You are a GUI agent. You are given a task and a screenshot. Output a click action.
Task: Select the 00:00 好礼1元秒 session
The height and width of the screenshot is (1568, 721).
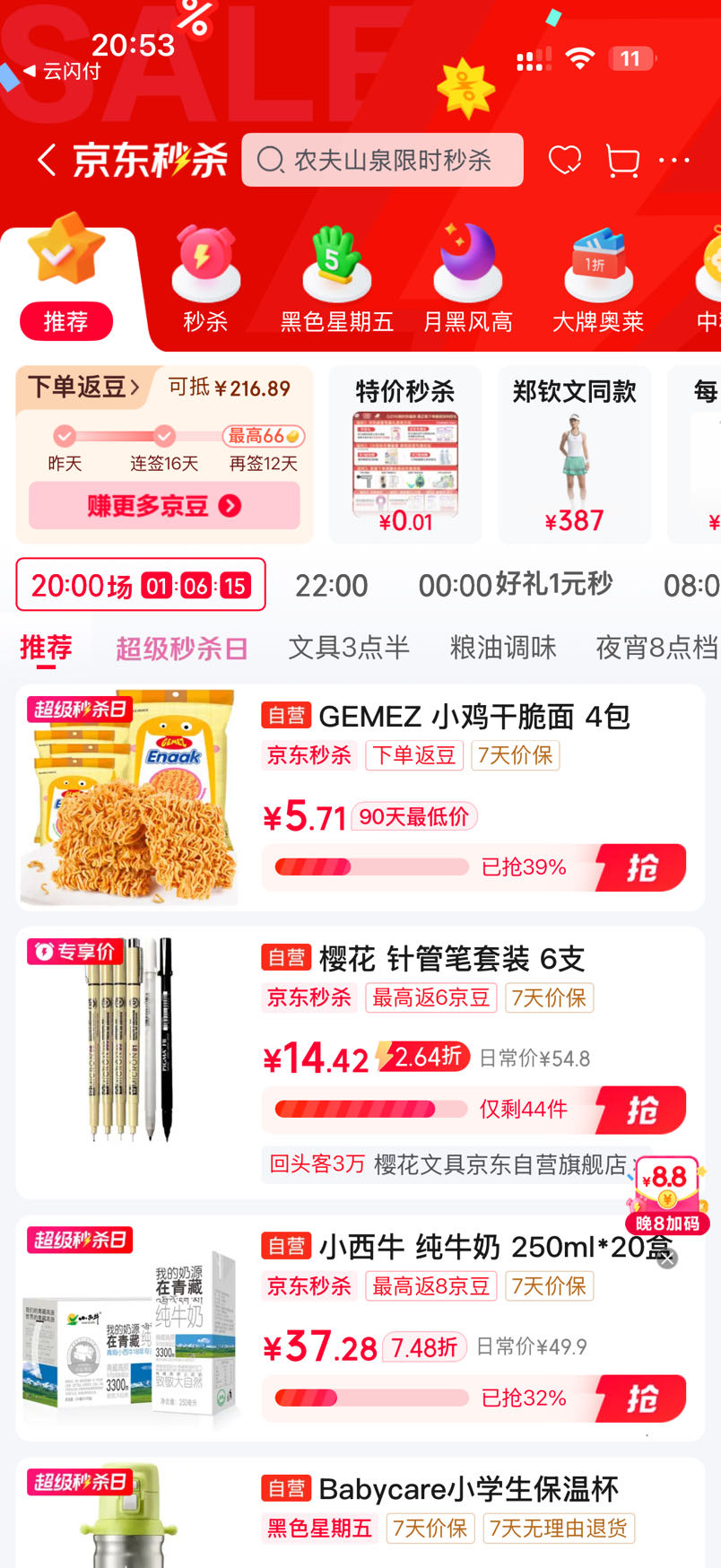click(x=516, y=585)
